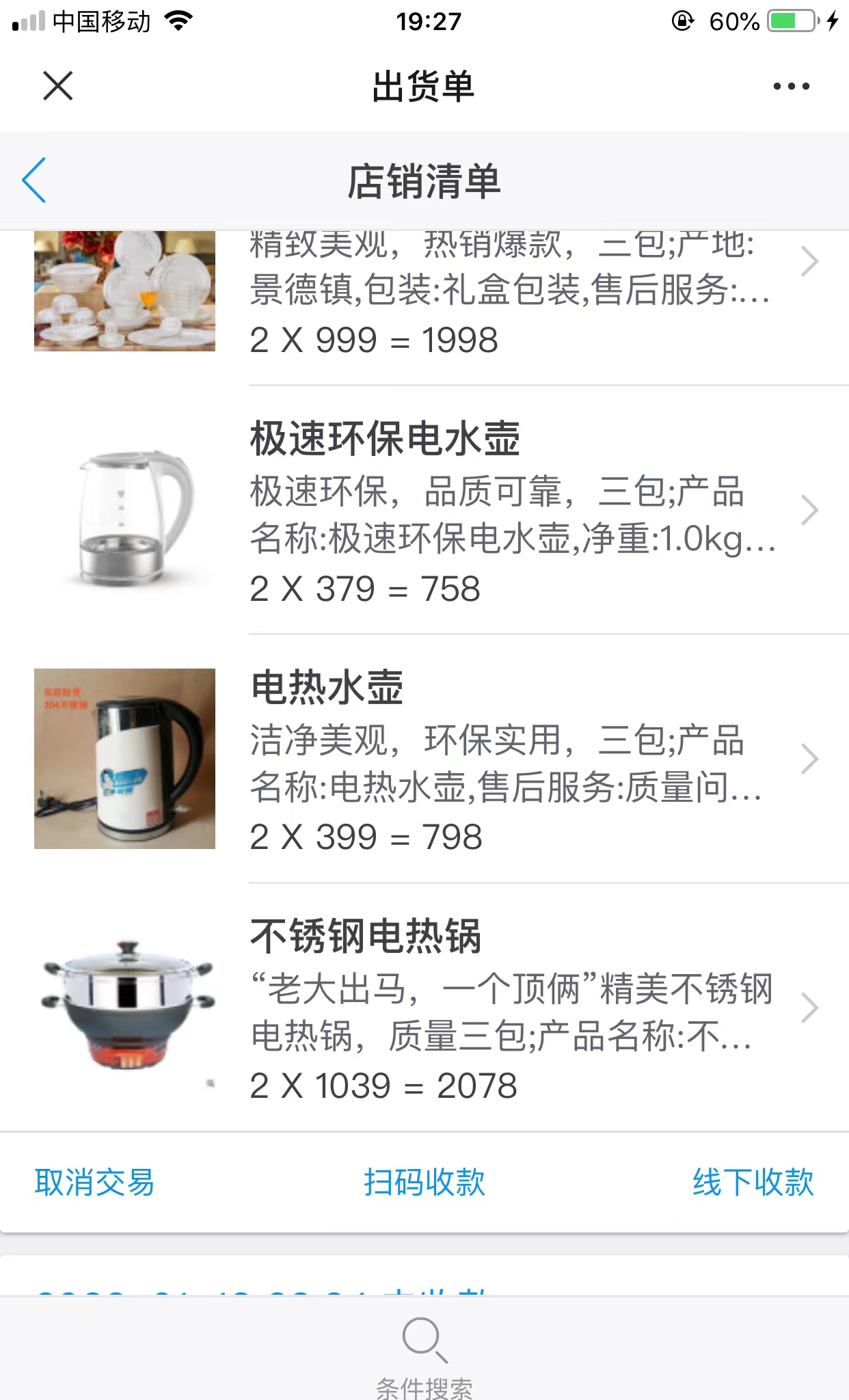
Task: Choose 线下收款 offline payment
Action: coord(753,1182)
